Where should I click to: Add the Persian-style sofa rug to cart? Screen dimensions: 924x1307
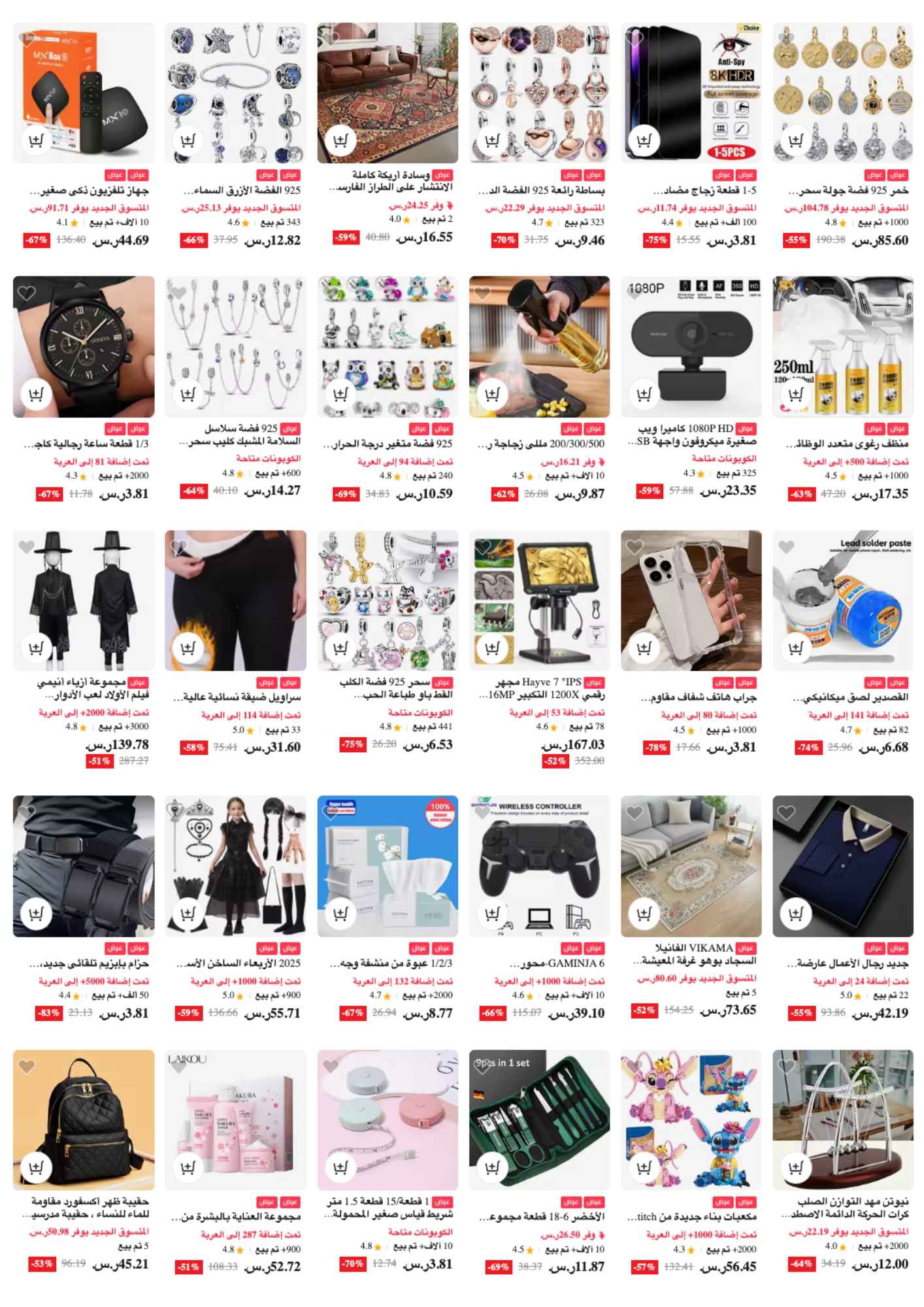340,141
